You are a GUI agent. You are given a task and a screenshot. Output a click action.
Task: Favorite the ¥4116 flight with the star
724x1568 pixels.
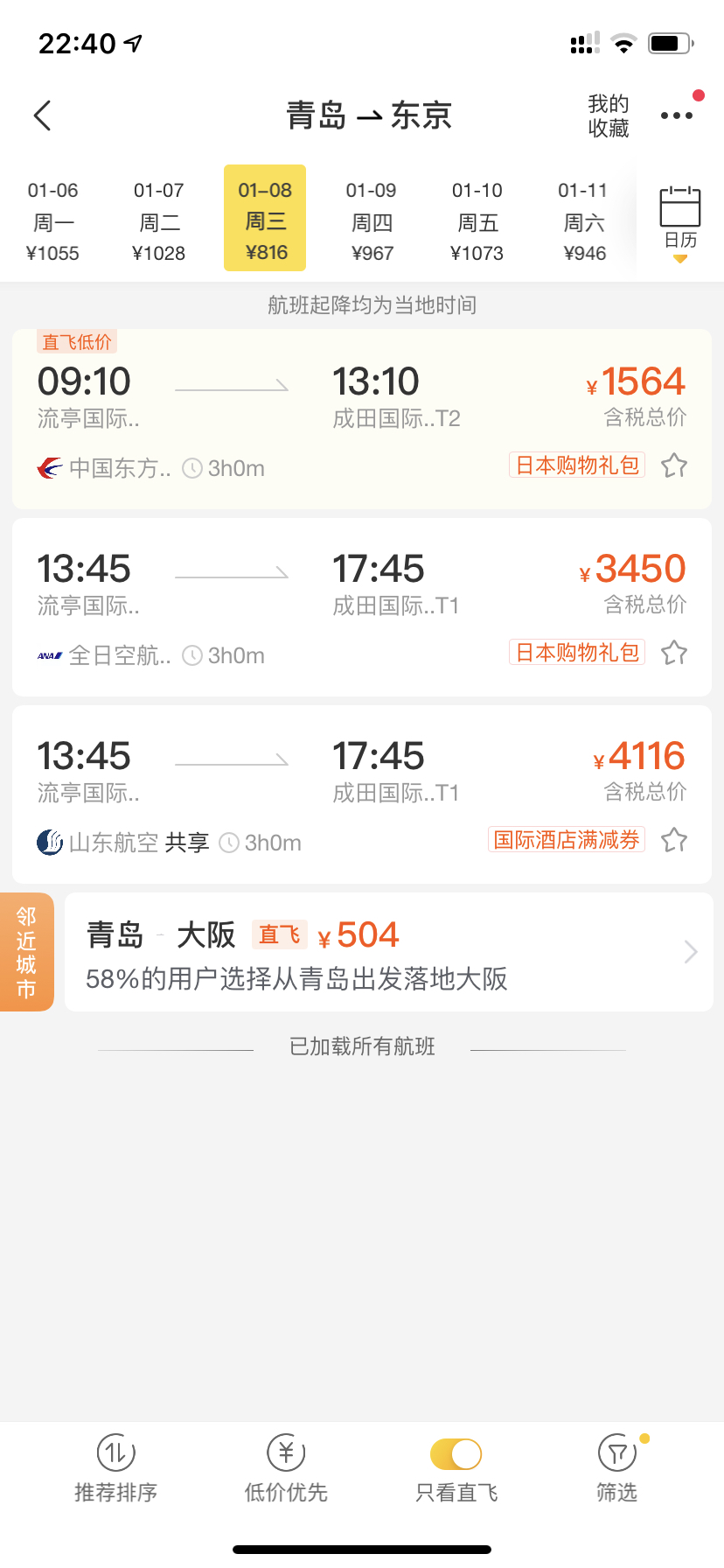[674, 840]
